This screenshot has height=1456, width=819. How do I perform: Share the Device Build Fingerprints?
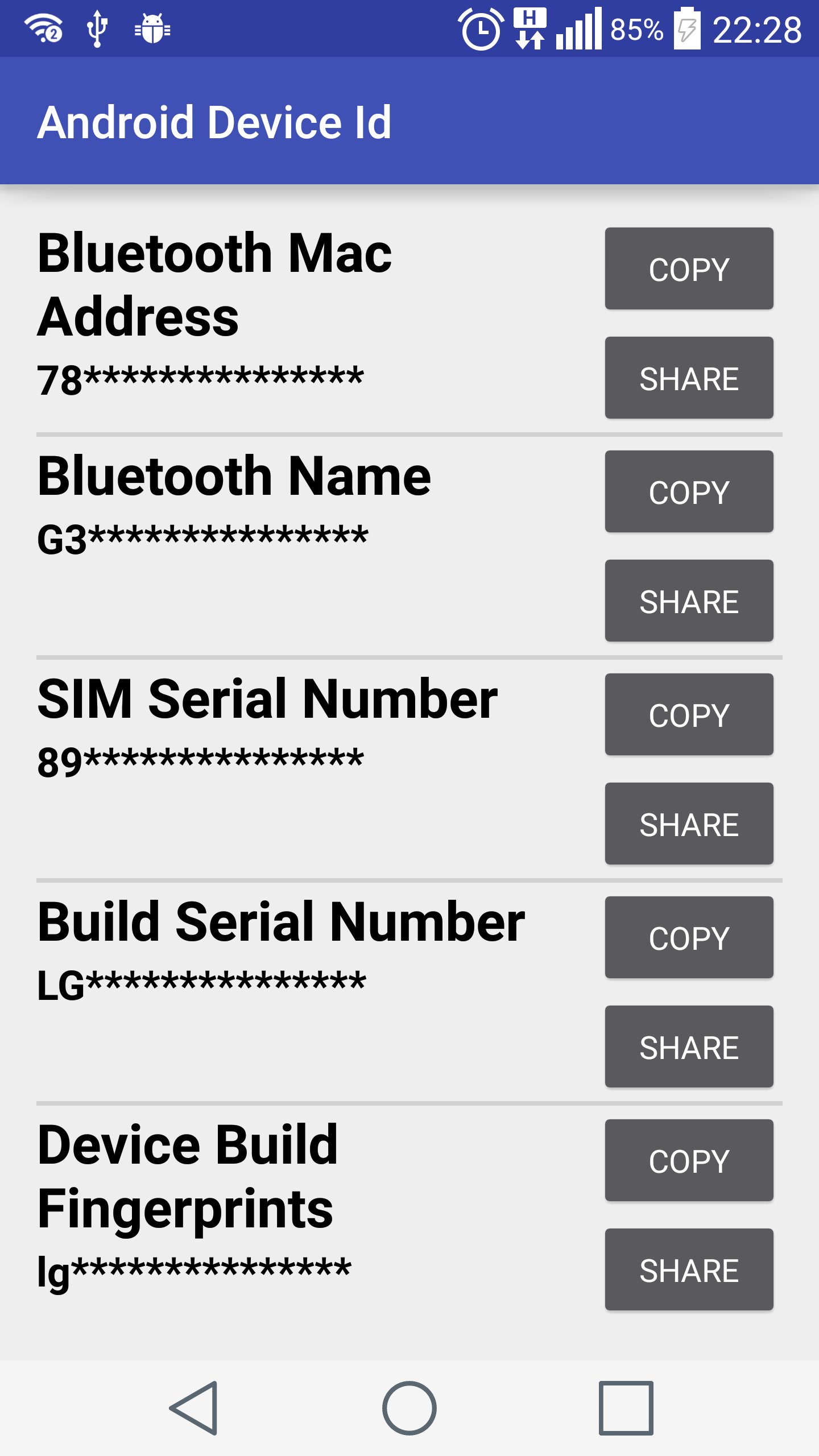coord(689,1270)
